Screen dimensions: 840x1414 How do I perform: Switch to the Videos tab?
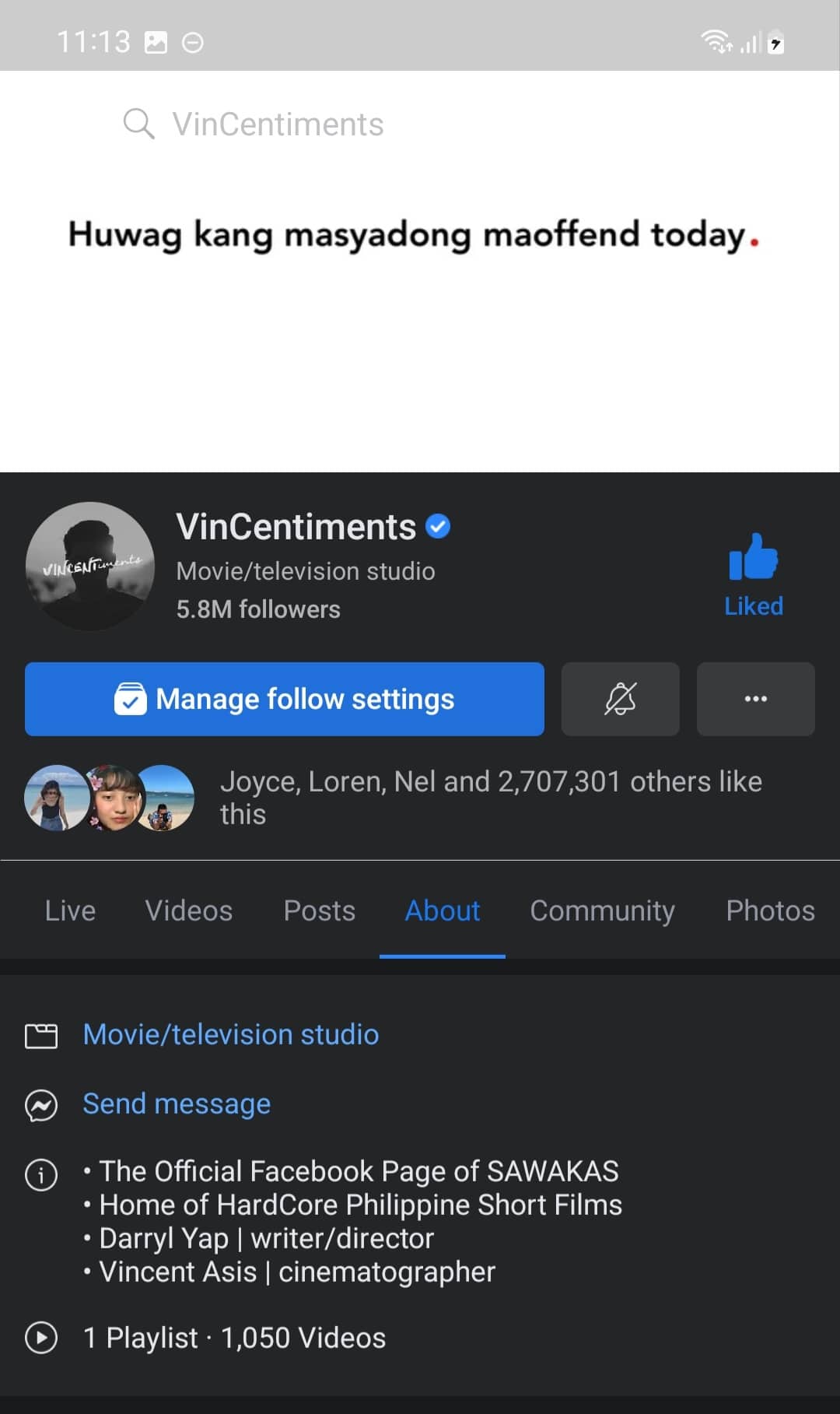click(189, 911)
